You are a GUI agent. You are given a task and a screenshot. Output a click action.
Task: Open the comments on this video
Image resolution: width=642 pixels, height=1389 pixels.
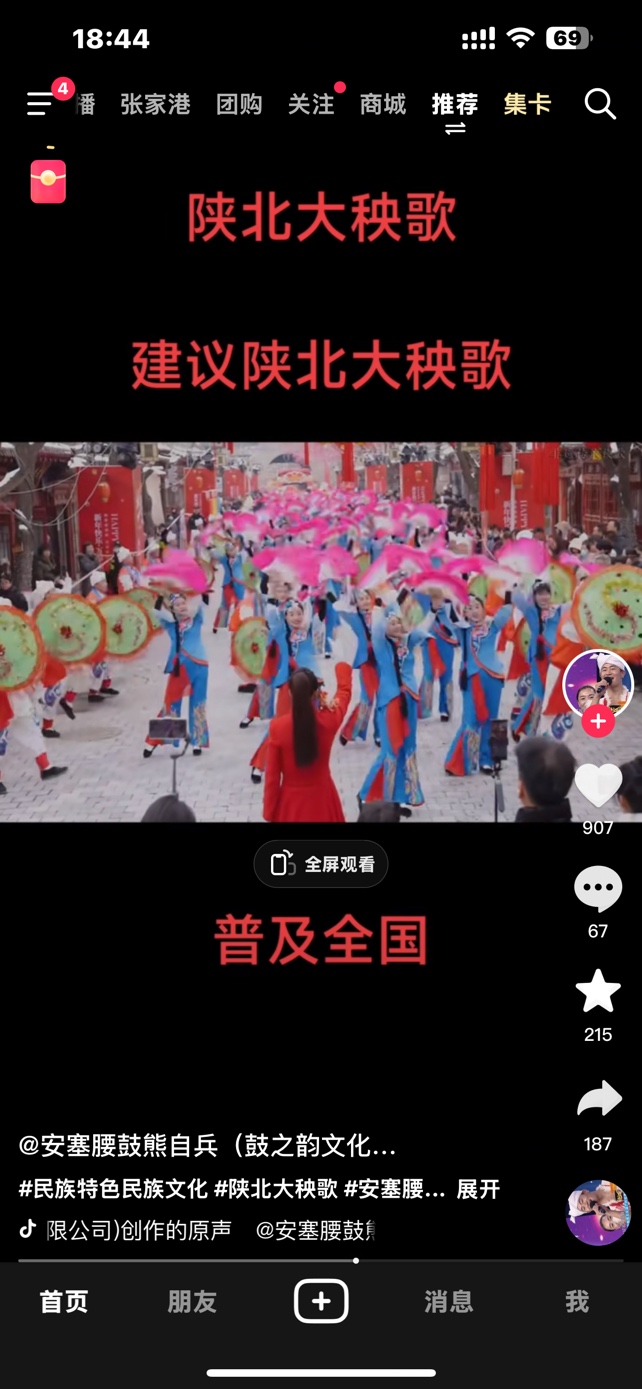click(x=598, y=889)
